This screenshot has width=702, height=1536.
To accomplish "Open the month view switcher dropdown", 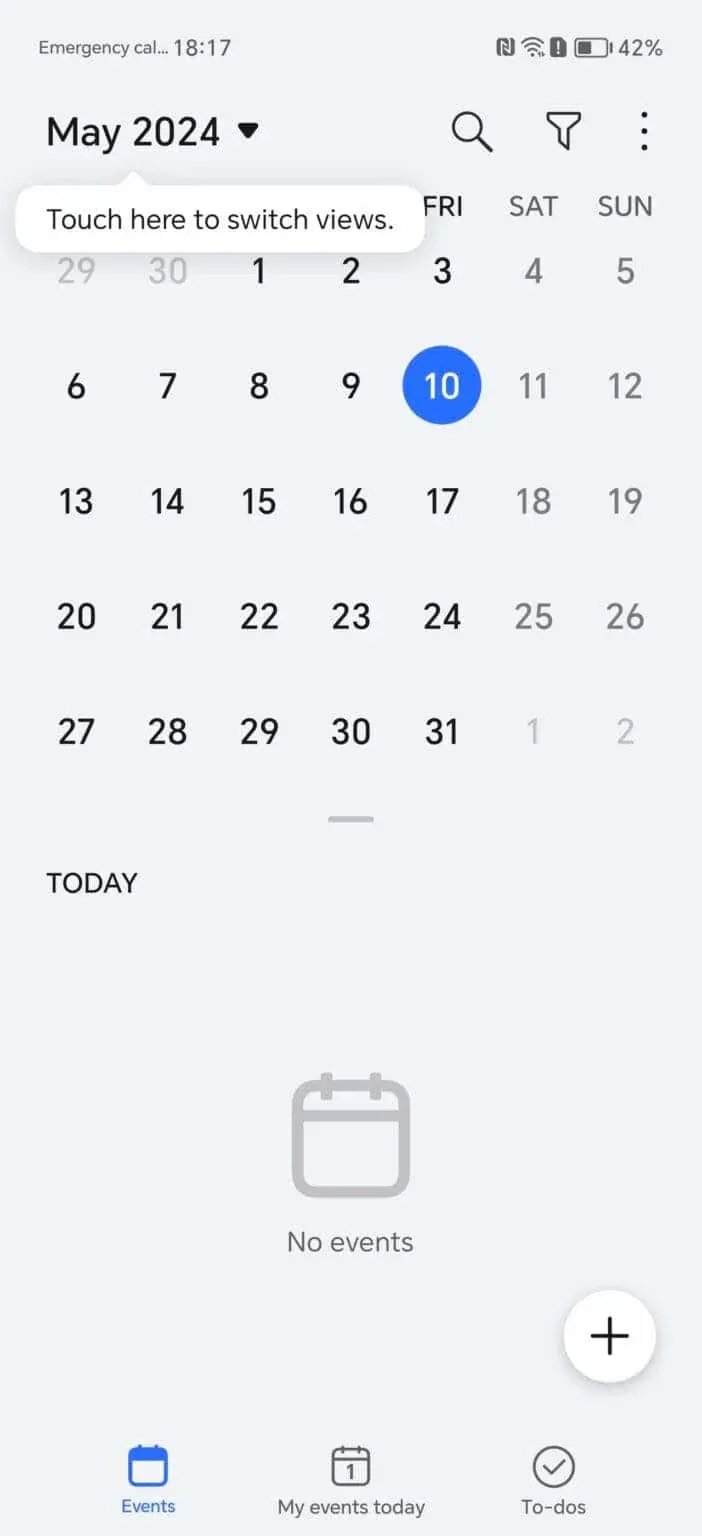I will [153, 132].
